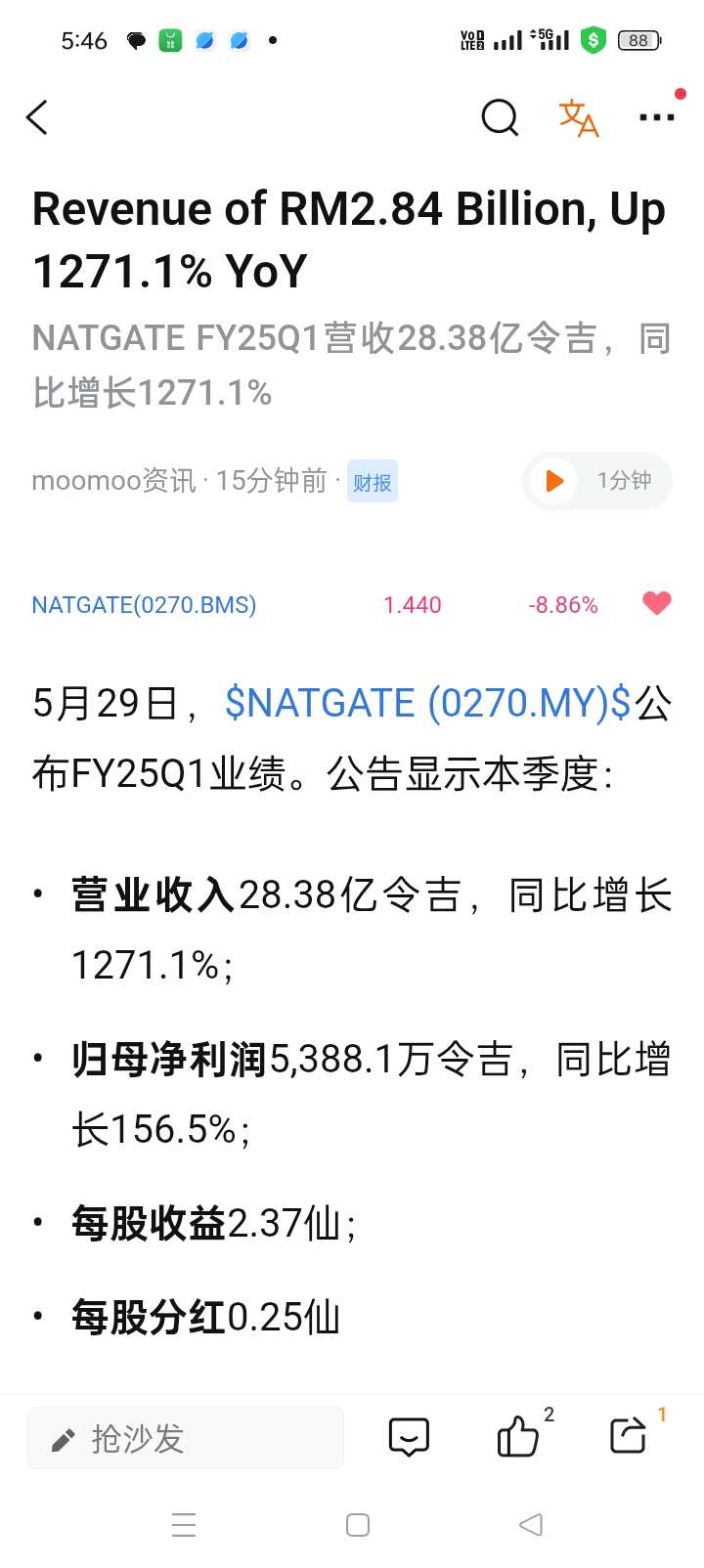Open NATGATE(0270.BMS) stock quote
The height and width of the screenshot is (1568, 704).
(144, 605)
